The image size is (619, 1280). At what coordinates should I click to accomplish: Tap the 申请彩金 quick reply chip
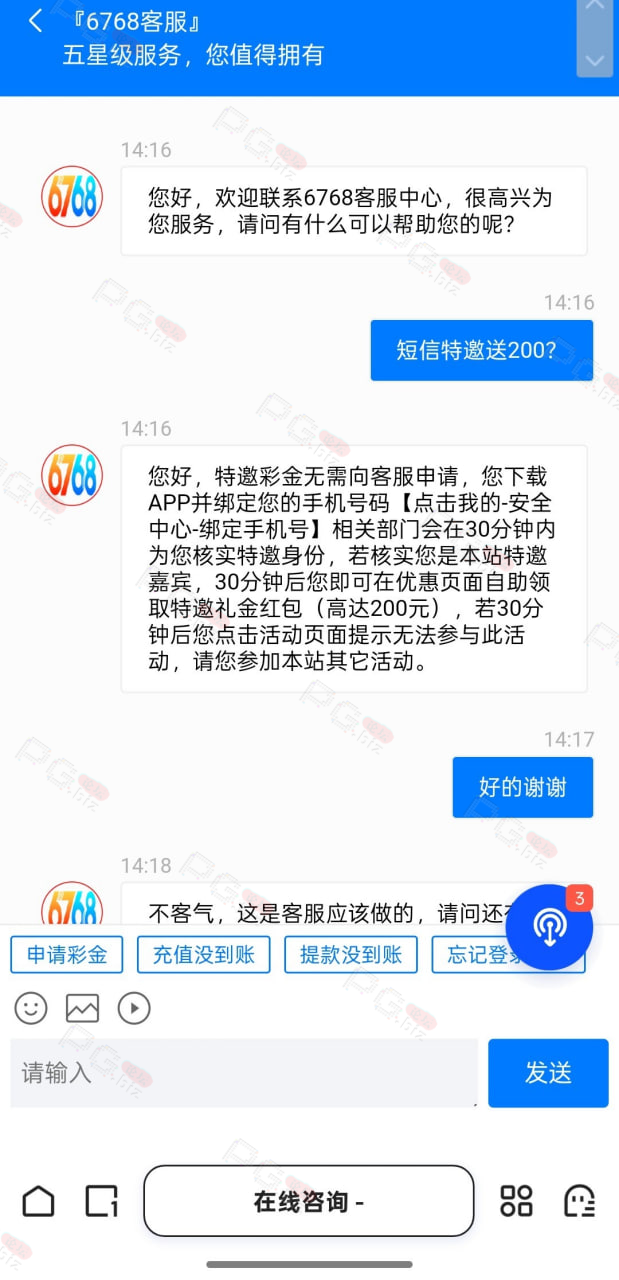(x=67, y=954)
